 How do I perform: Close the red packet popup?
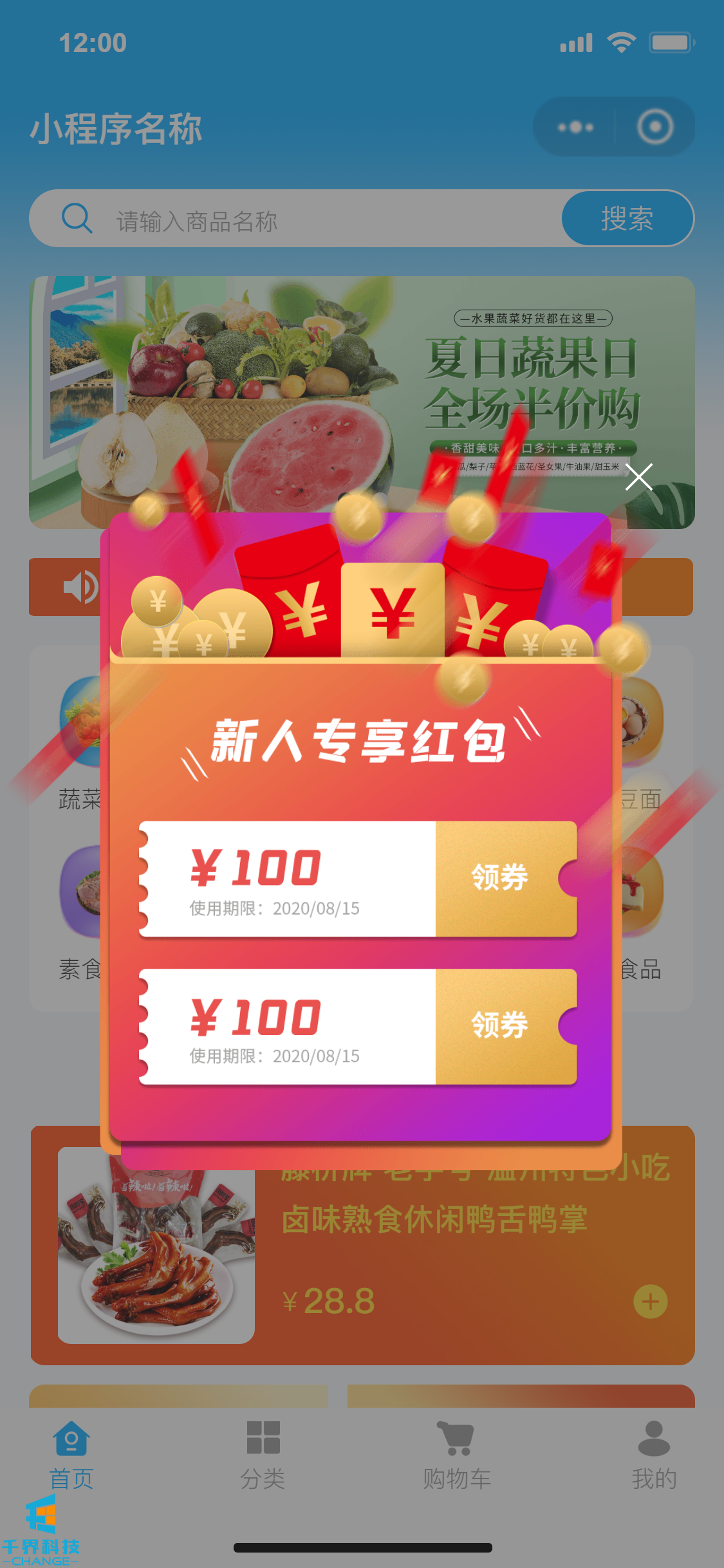(x=638, y=477)
